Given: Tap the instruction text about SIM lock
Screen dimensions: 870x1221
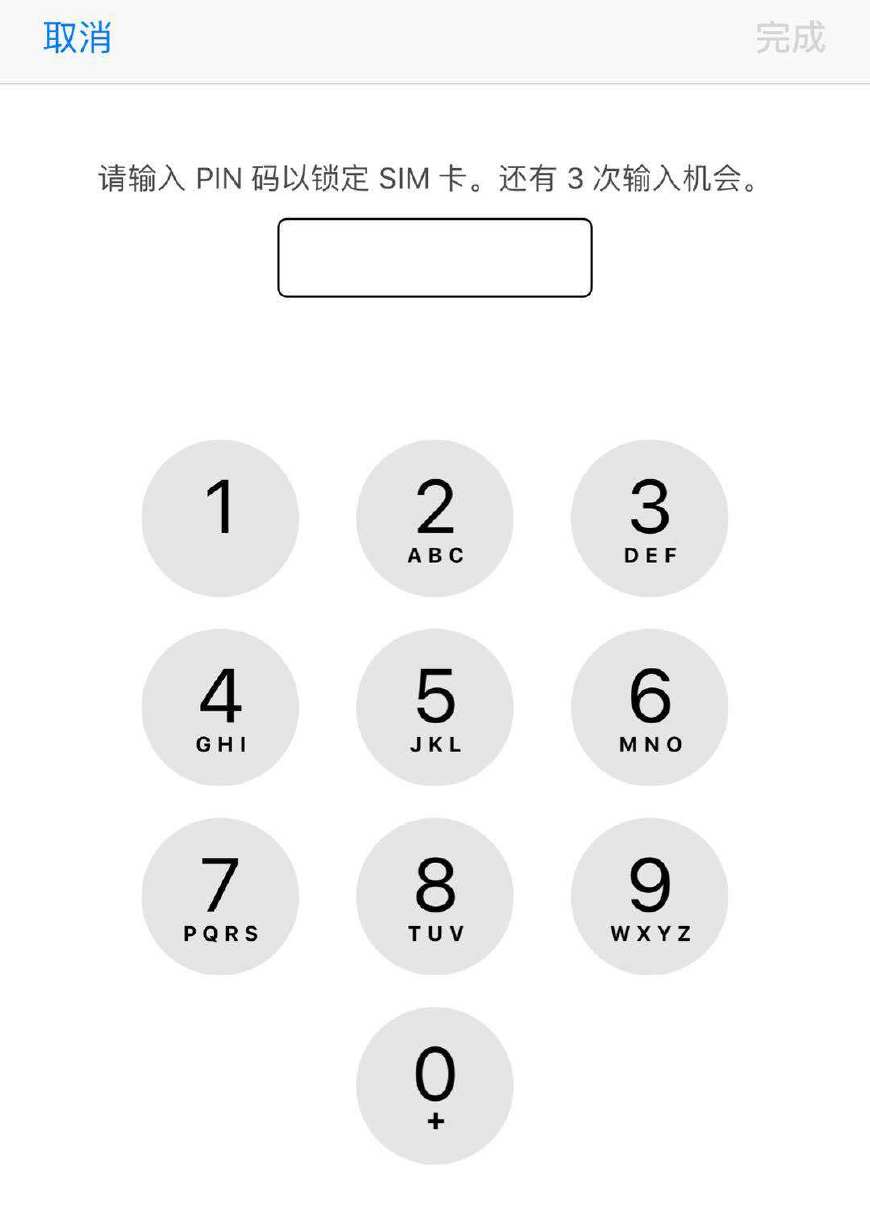Looking at the screenshot, I should (x=434, y=180).
